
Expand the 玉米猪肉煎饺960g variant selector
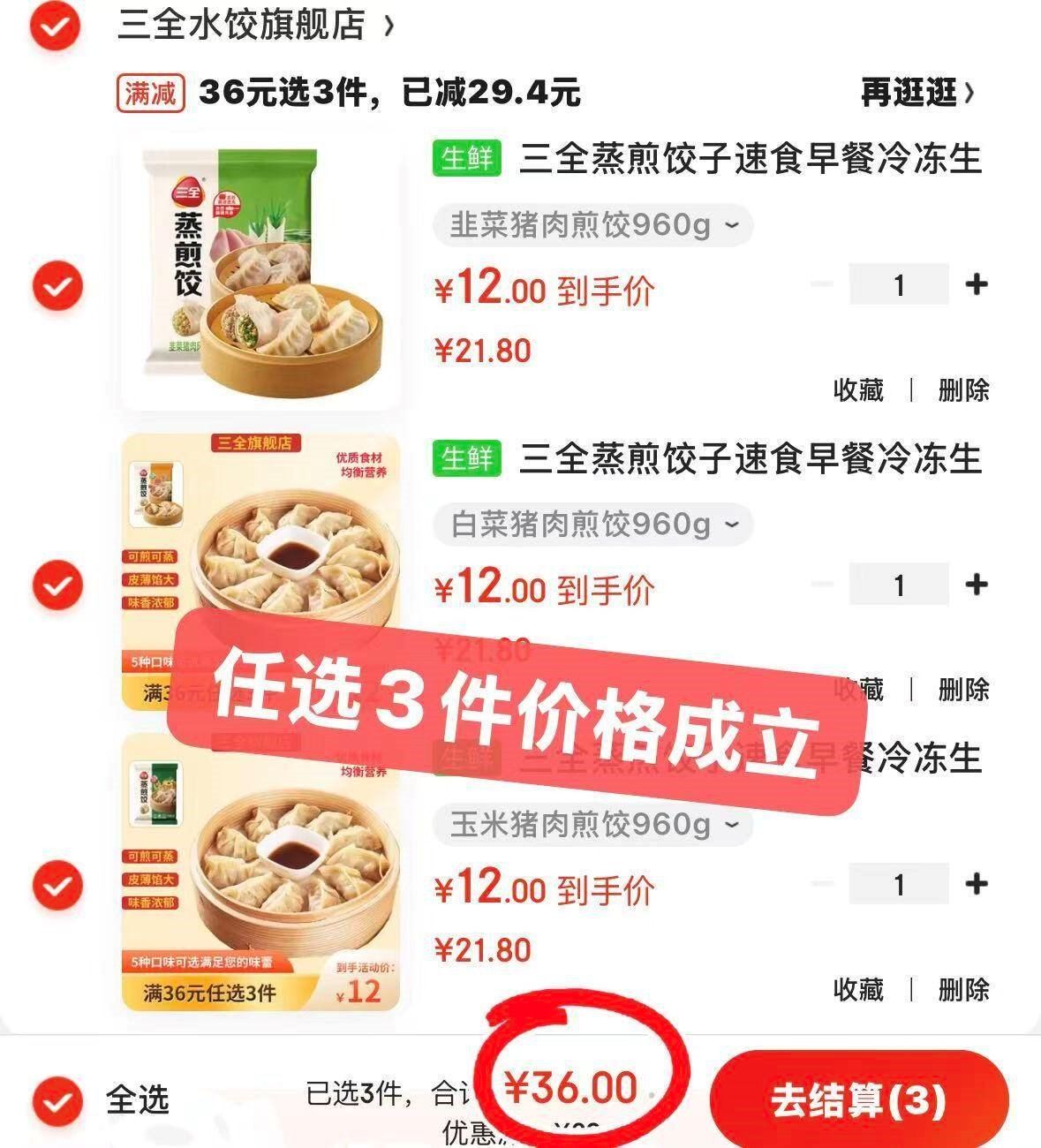pyautogui.click(x=592, y=824)
